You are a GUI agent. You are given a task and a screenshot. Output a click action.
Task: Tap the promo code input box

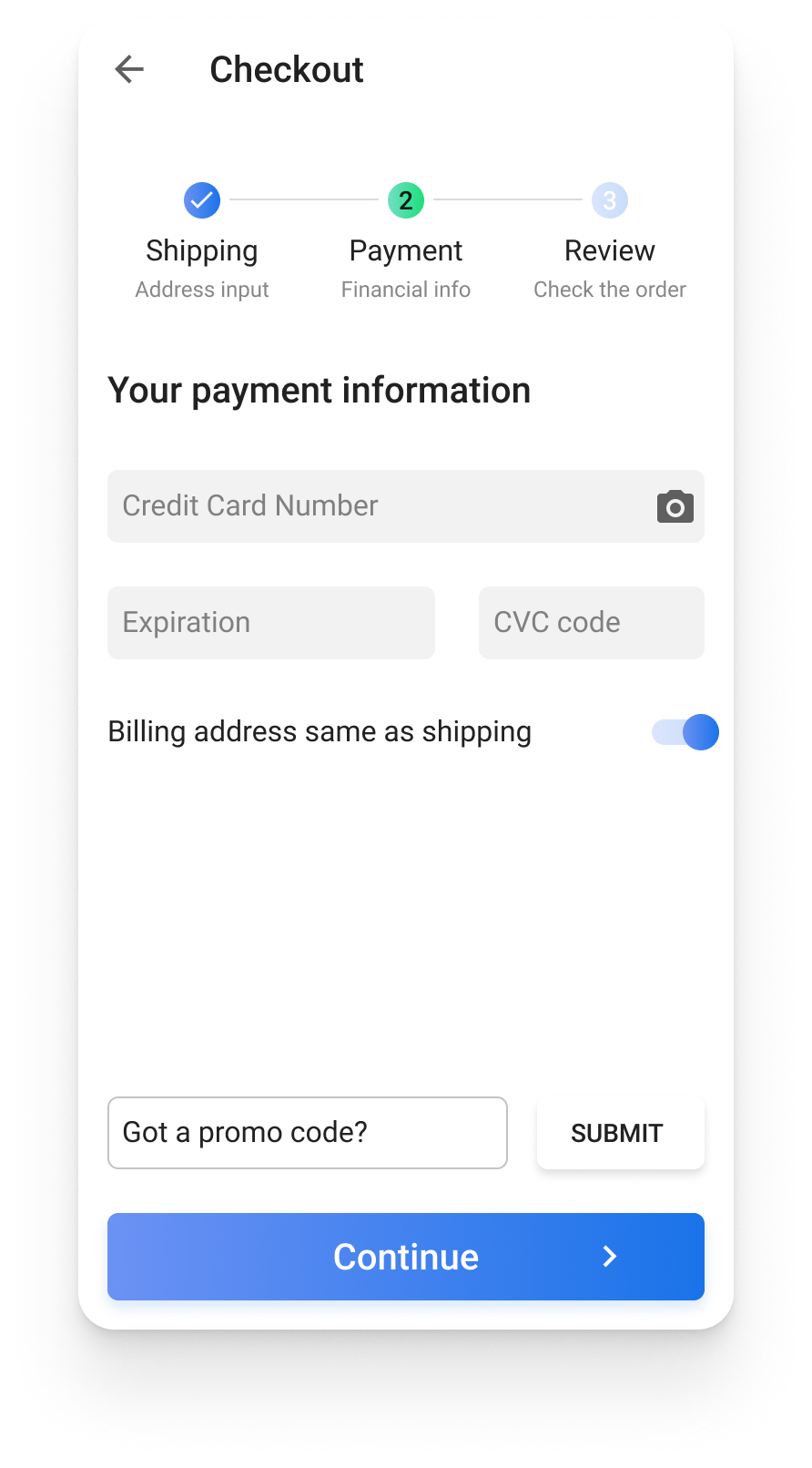tap(308, 1133)
